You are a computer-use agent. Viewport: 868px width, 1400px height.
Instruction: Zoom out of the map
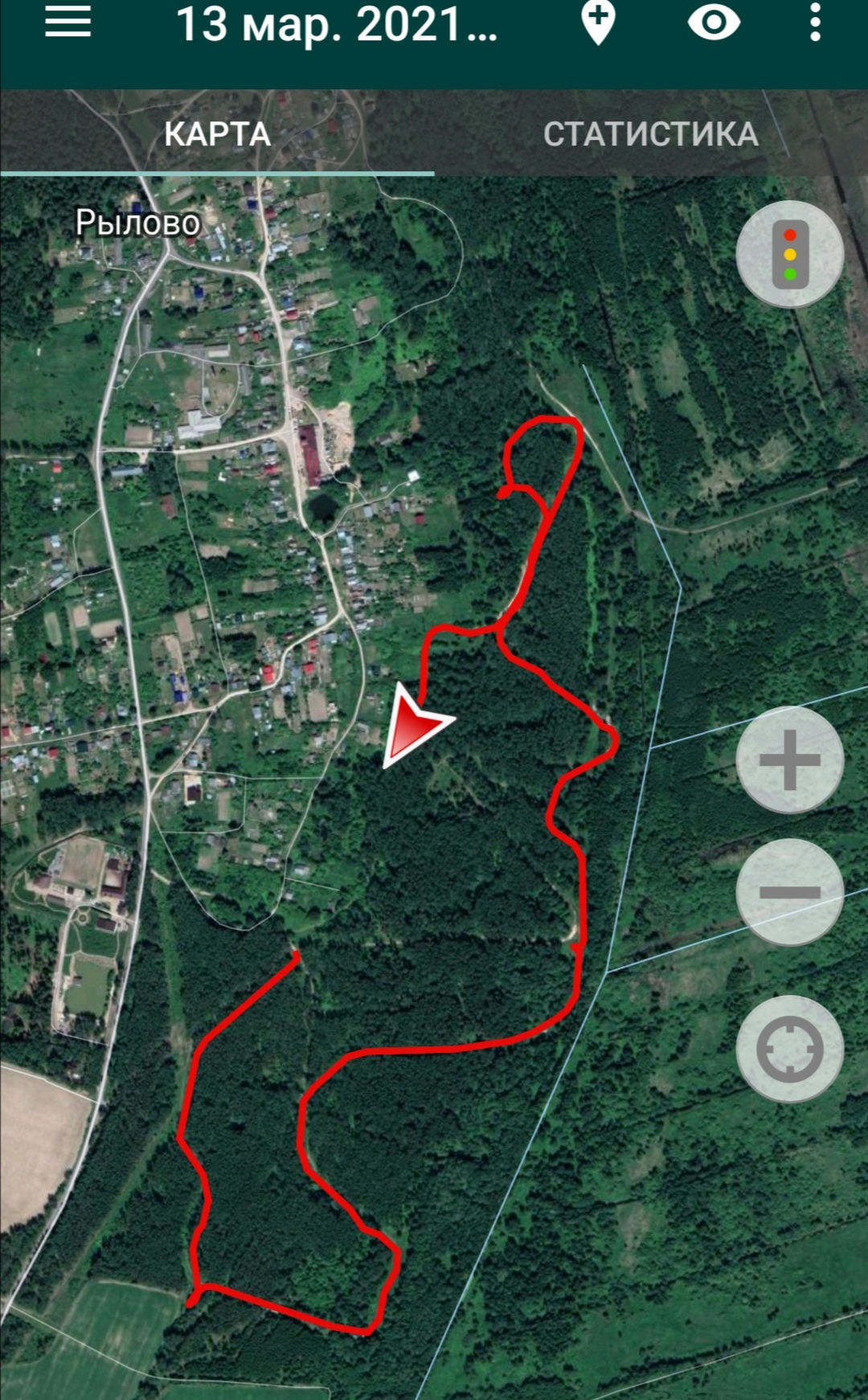coord(790,892)
